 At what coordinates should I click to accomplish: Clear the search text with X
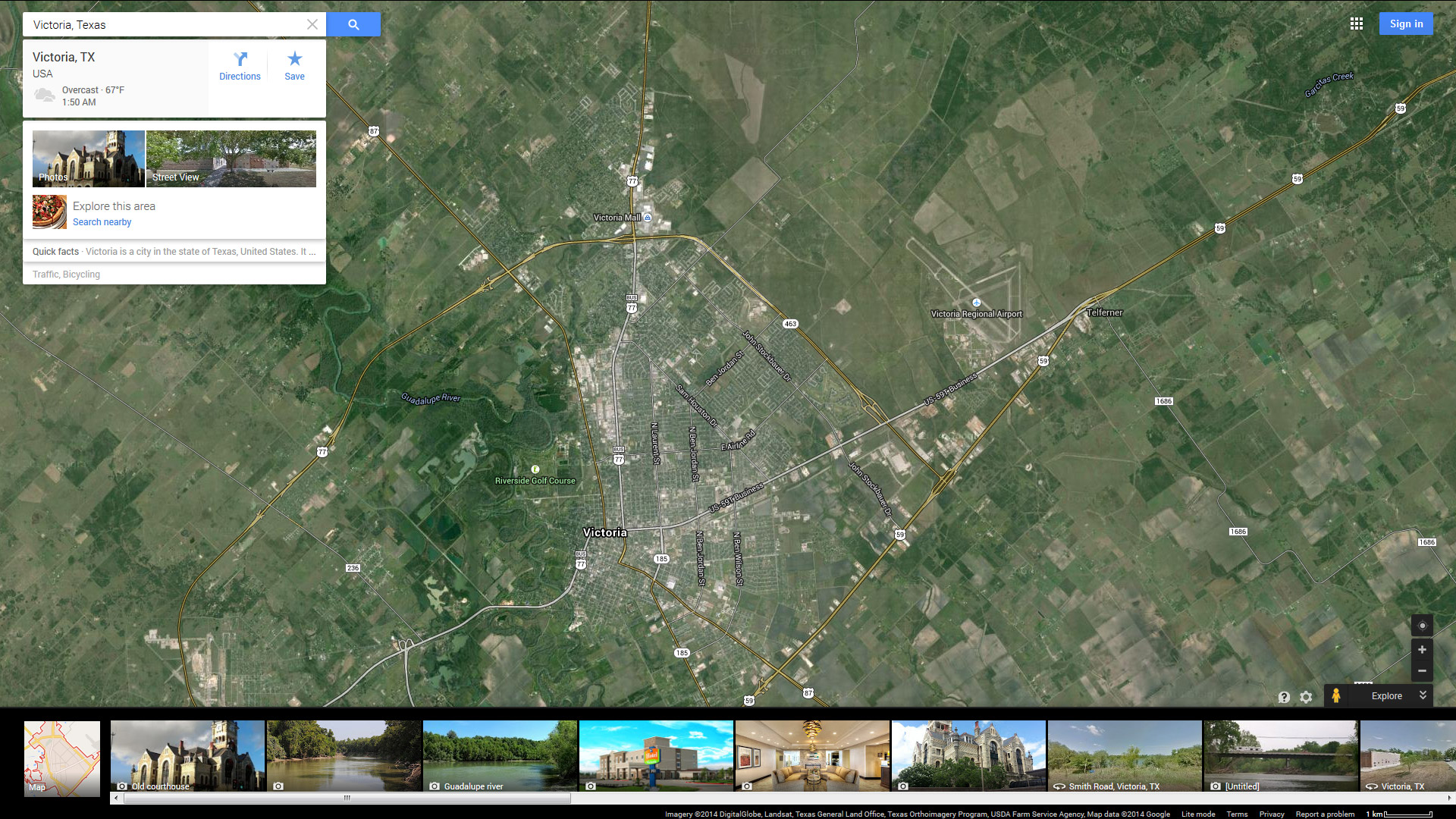312,24
